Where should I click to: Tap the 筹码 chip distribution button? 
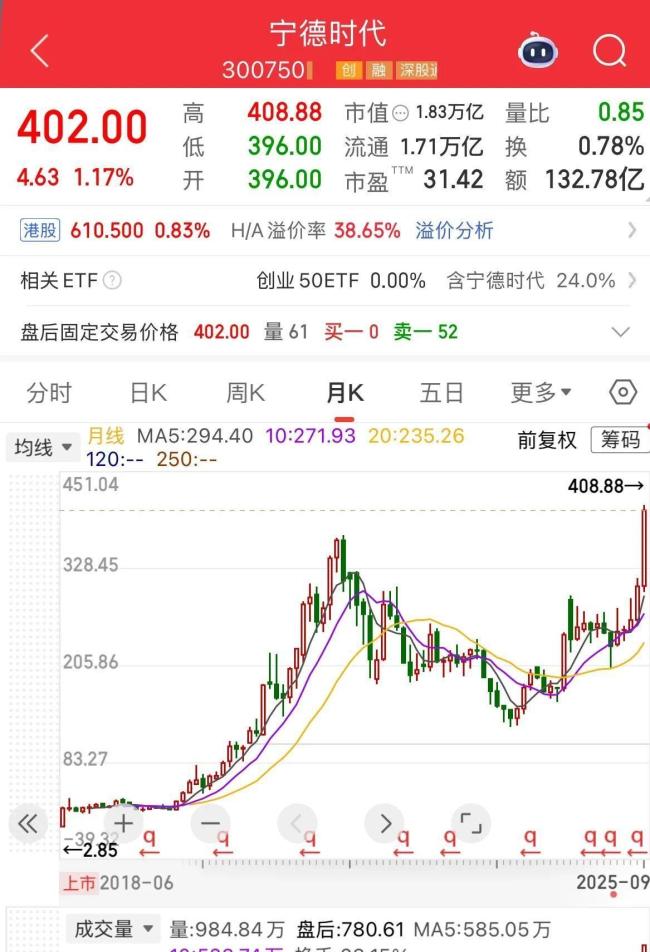point(620,440)
